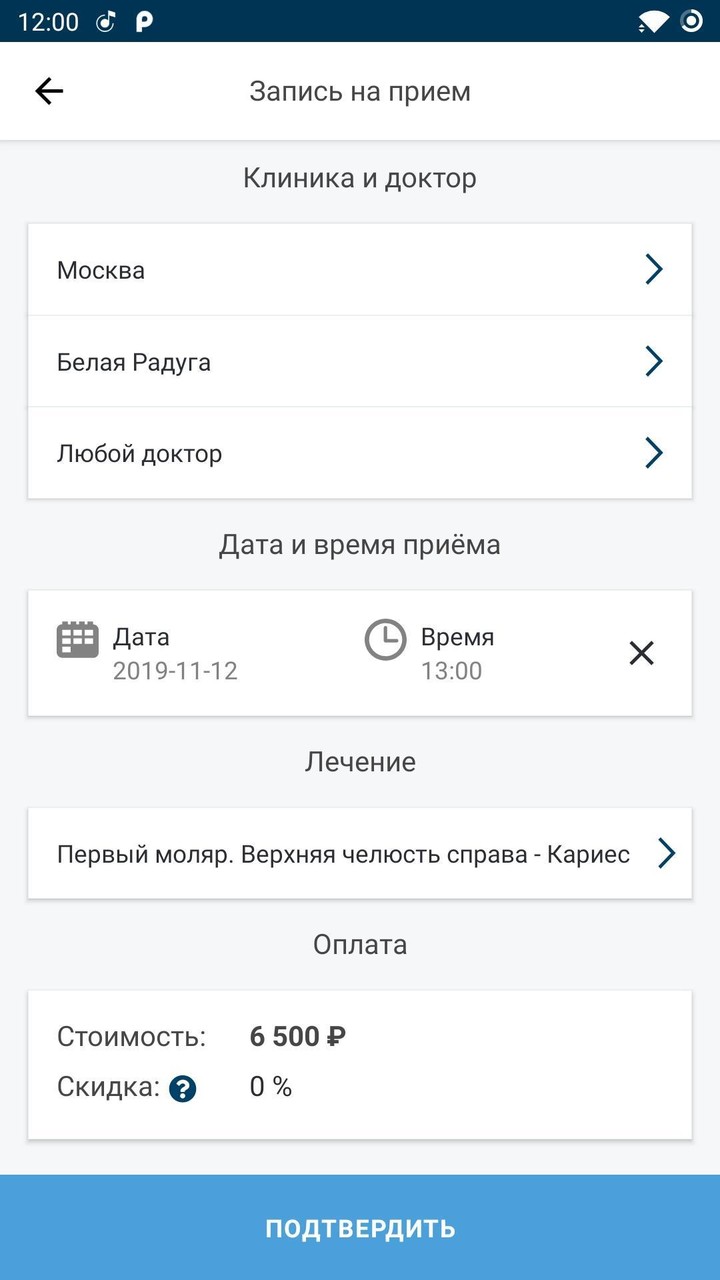The image size is (720, 1280).
Task: Click the Стоимость price value 6 500 ₽
Action: (x=297, y=1037)
